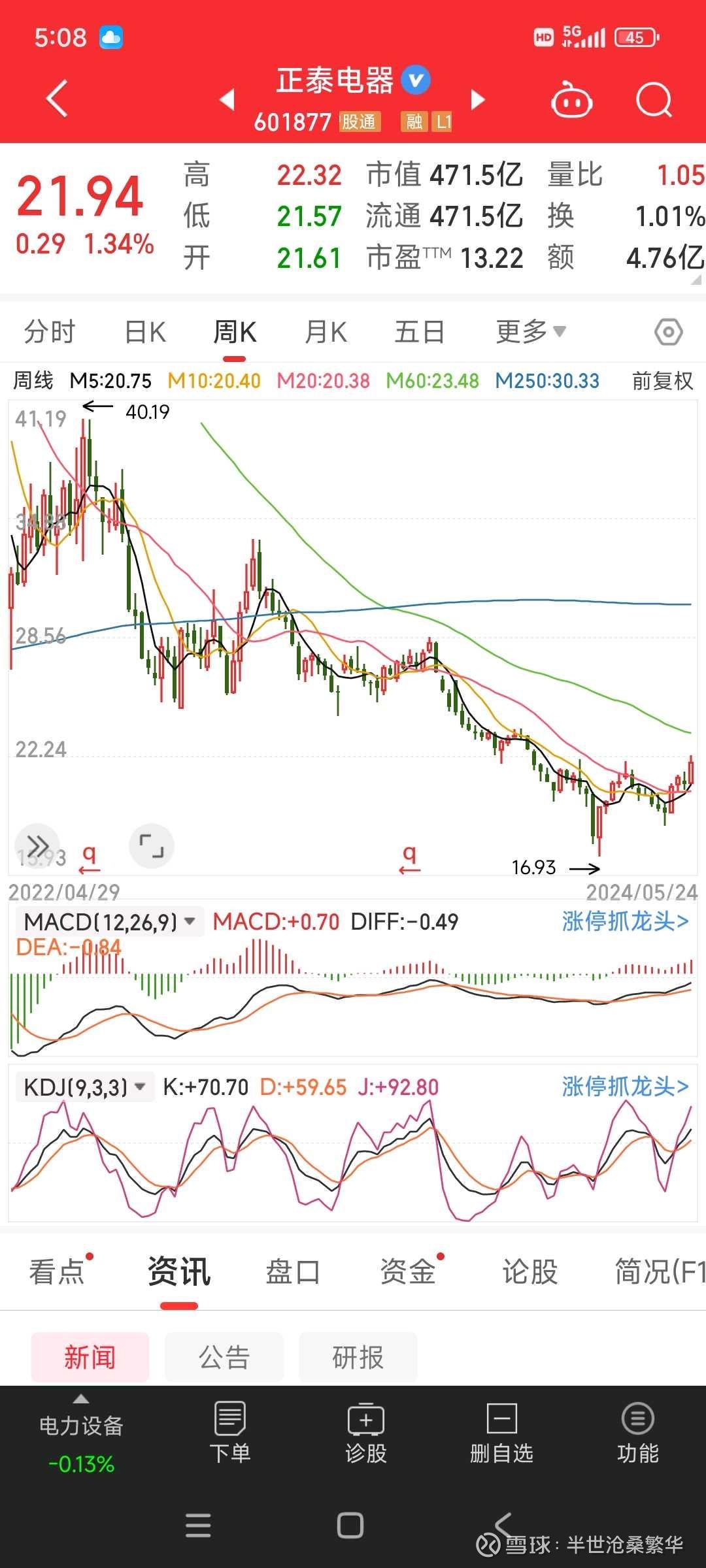Open the chart settings gear icon
The width and height of the screenshot is (706, 1568).
click(x=667, y=331)
